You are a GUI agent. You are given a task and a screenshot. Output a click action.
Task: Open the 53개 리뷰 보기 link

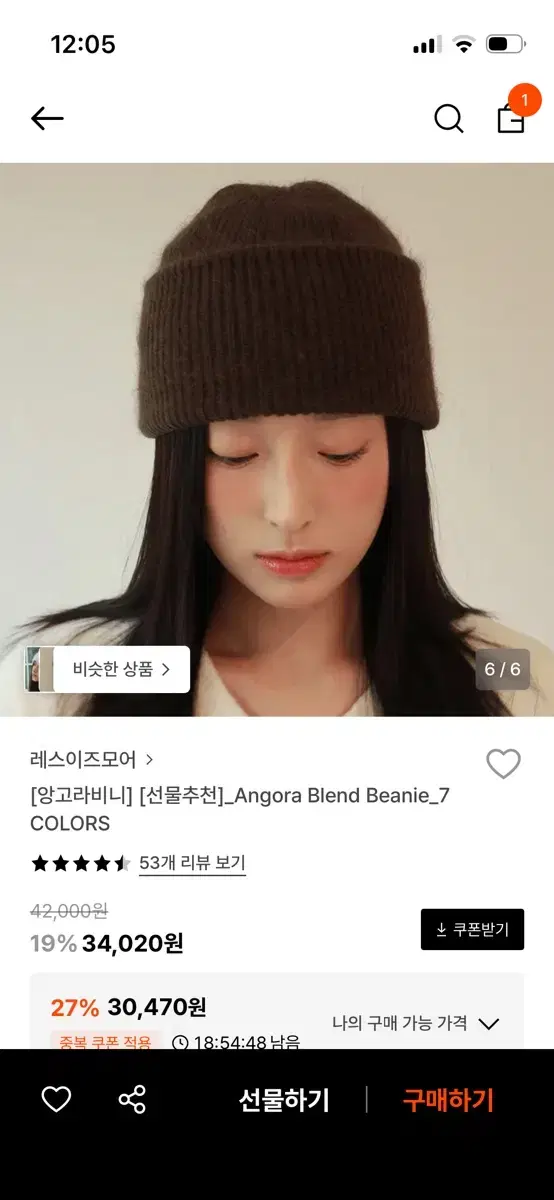tap(192, 863)
